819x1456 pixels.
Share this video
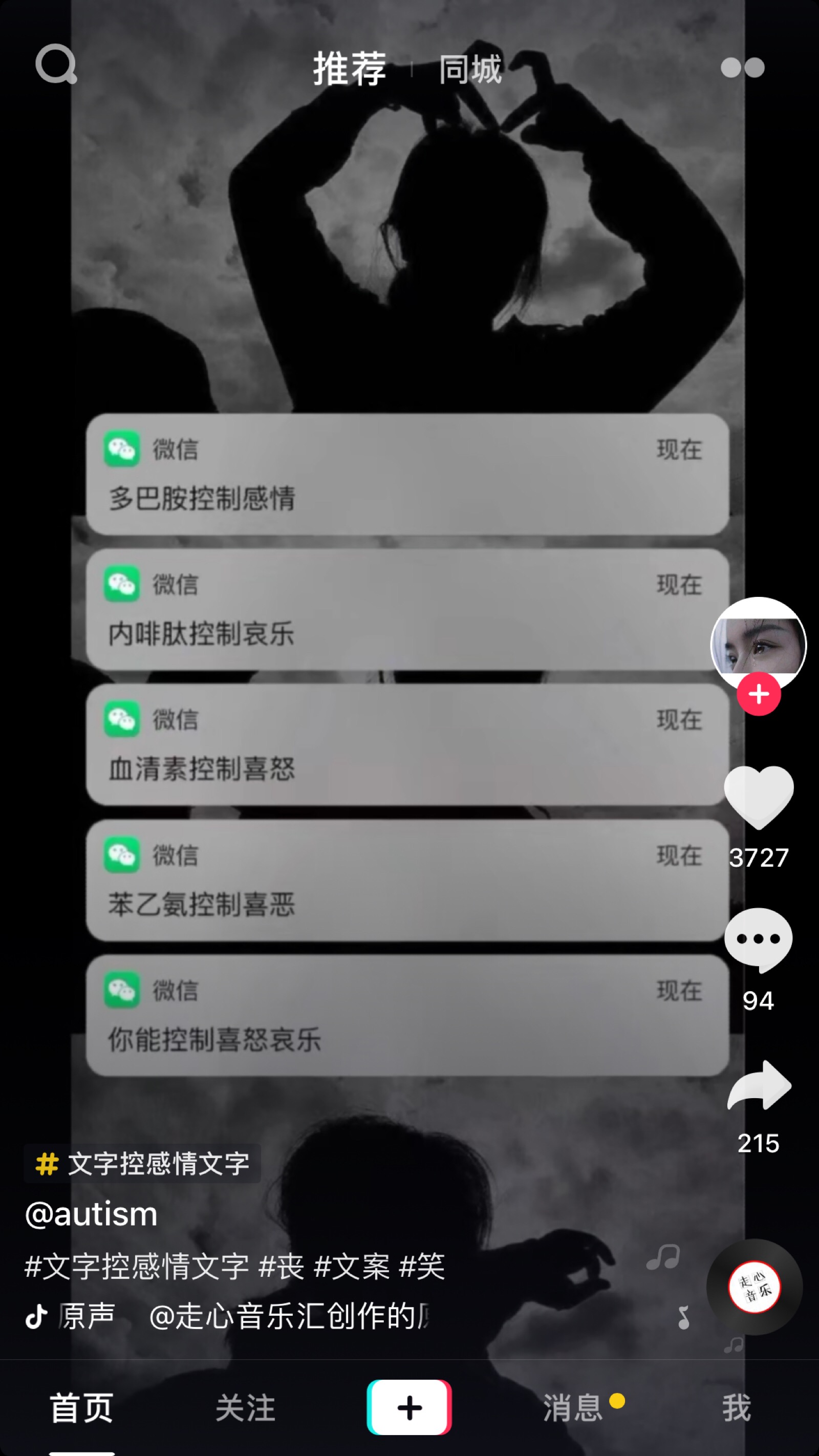[759, 1085]
